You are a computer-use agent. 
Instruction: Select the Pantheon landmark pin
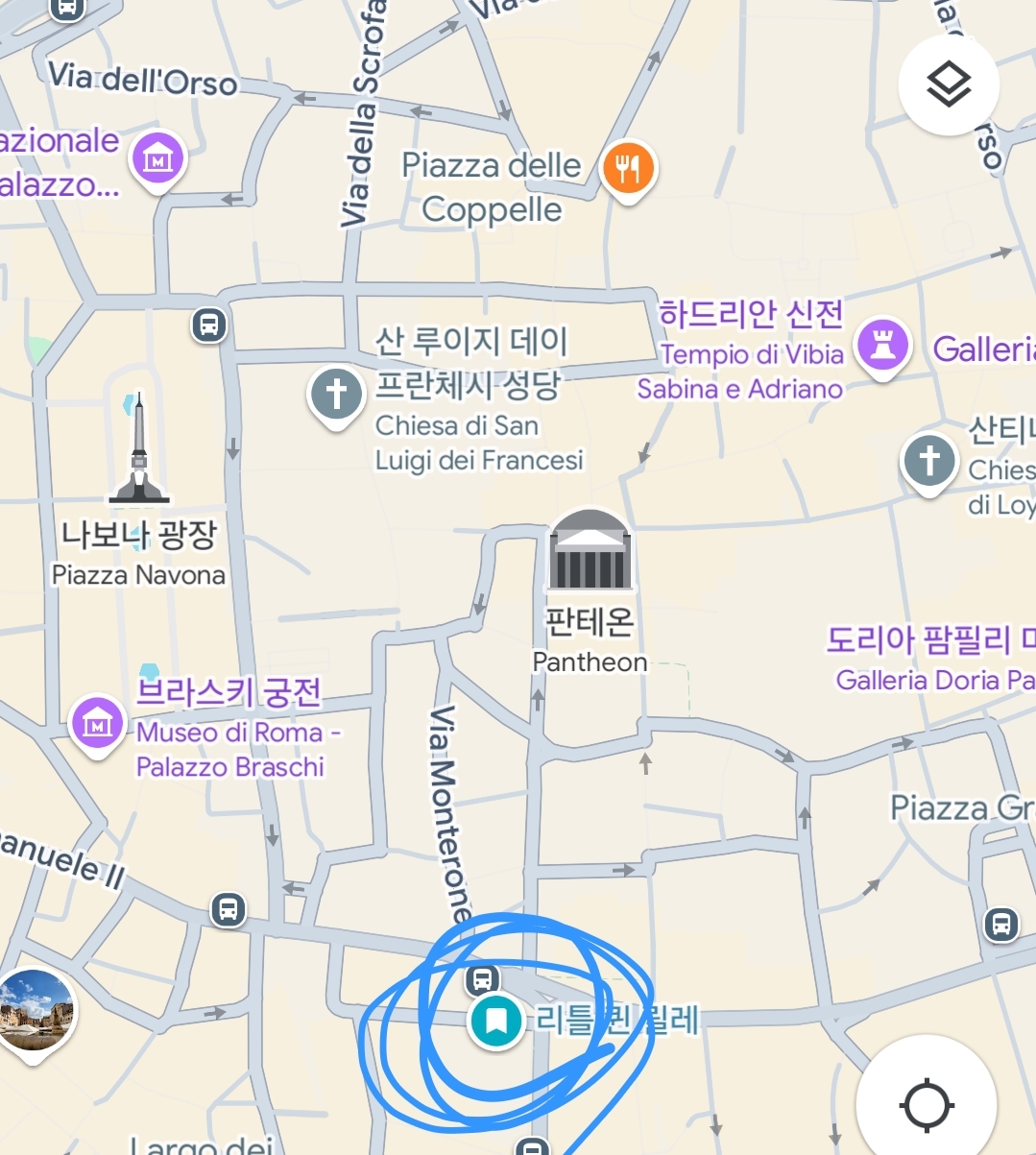[590, 553]
